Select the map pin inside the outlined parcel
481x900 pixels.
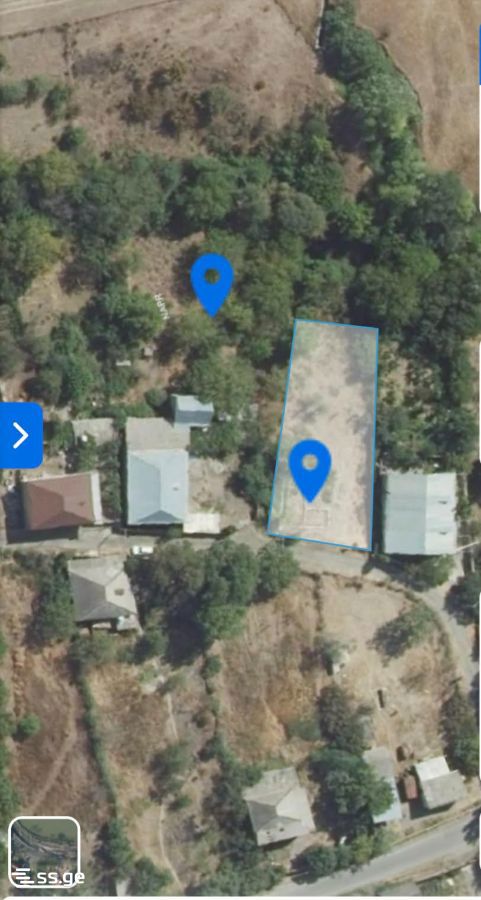click(310, 471)
